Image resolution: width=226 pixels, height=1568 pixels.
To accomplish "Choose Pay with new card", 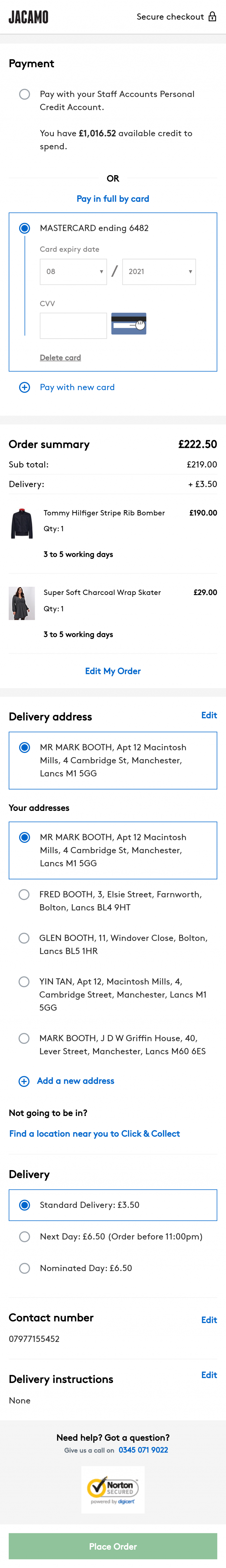I will tap(77, 387).
